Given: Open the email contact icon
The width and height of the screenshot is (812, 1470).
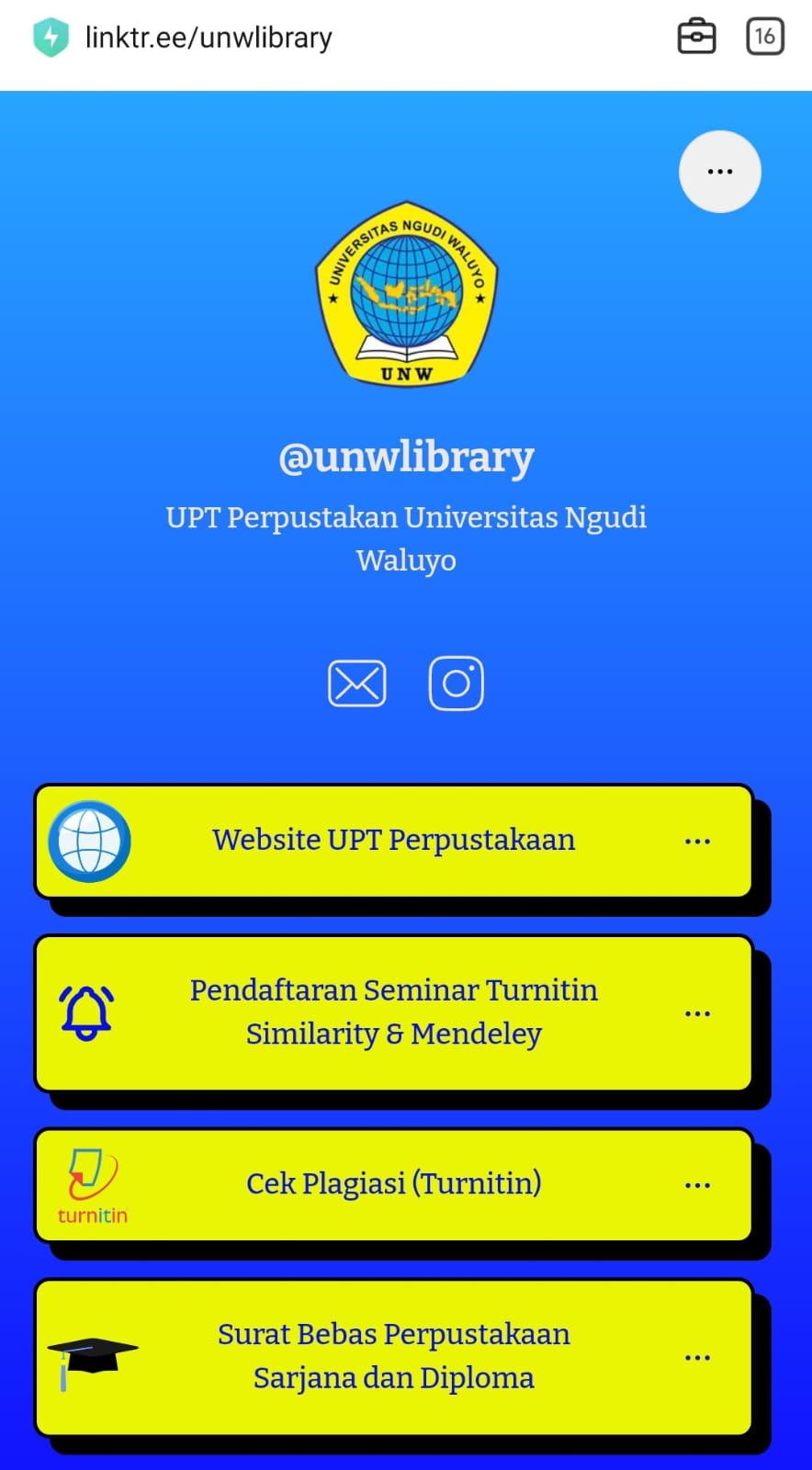Looking at the screenshot, I should click(356, 684).
